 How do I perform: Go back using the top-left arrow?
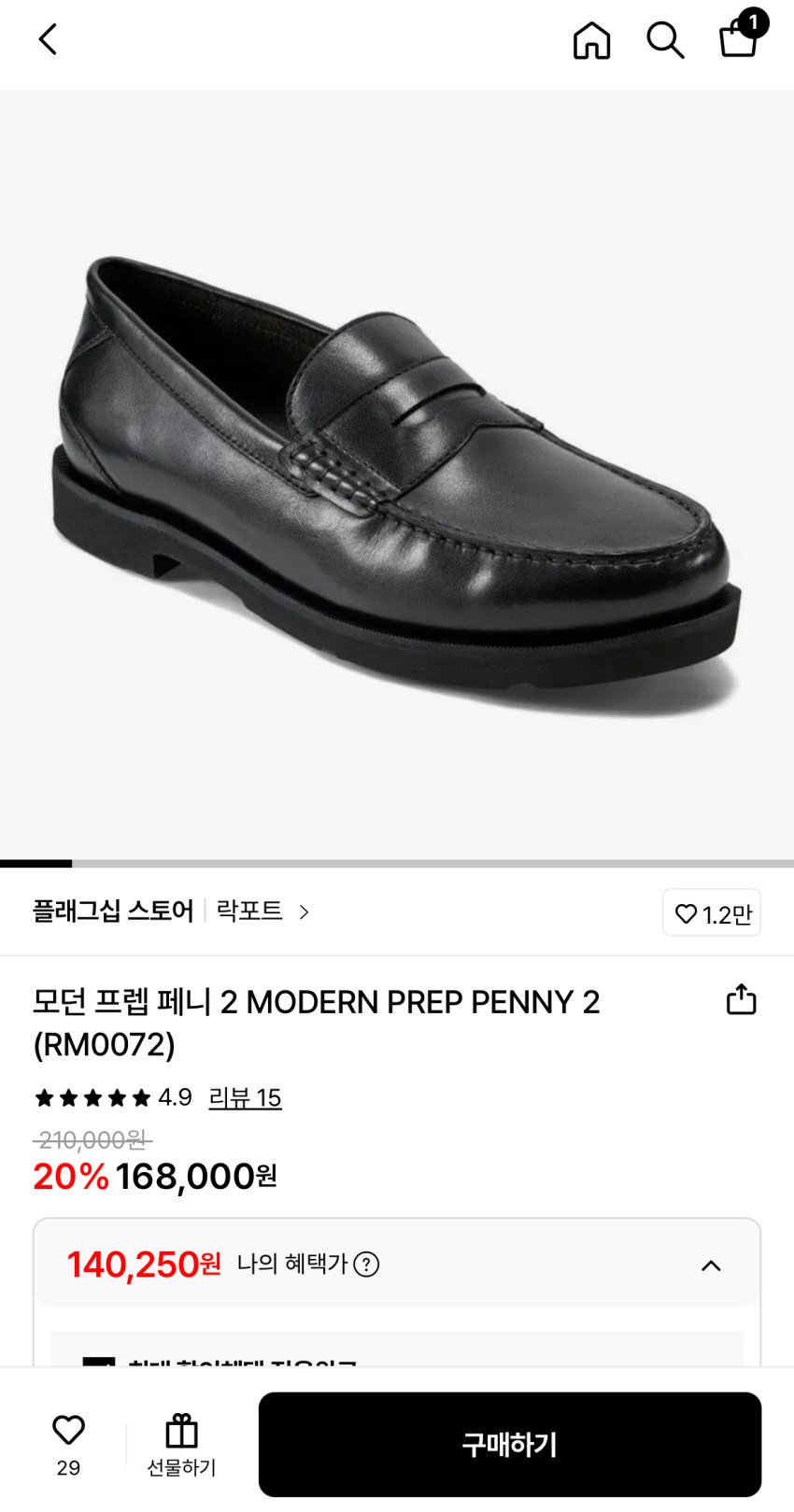(48, 39)
